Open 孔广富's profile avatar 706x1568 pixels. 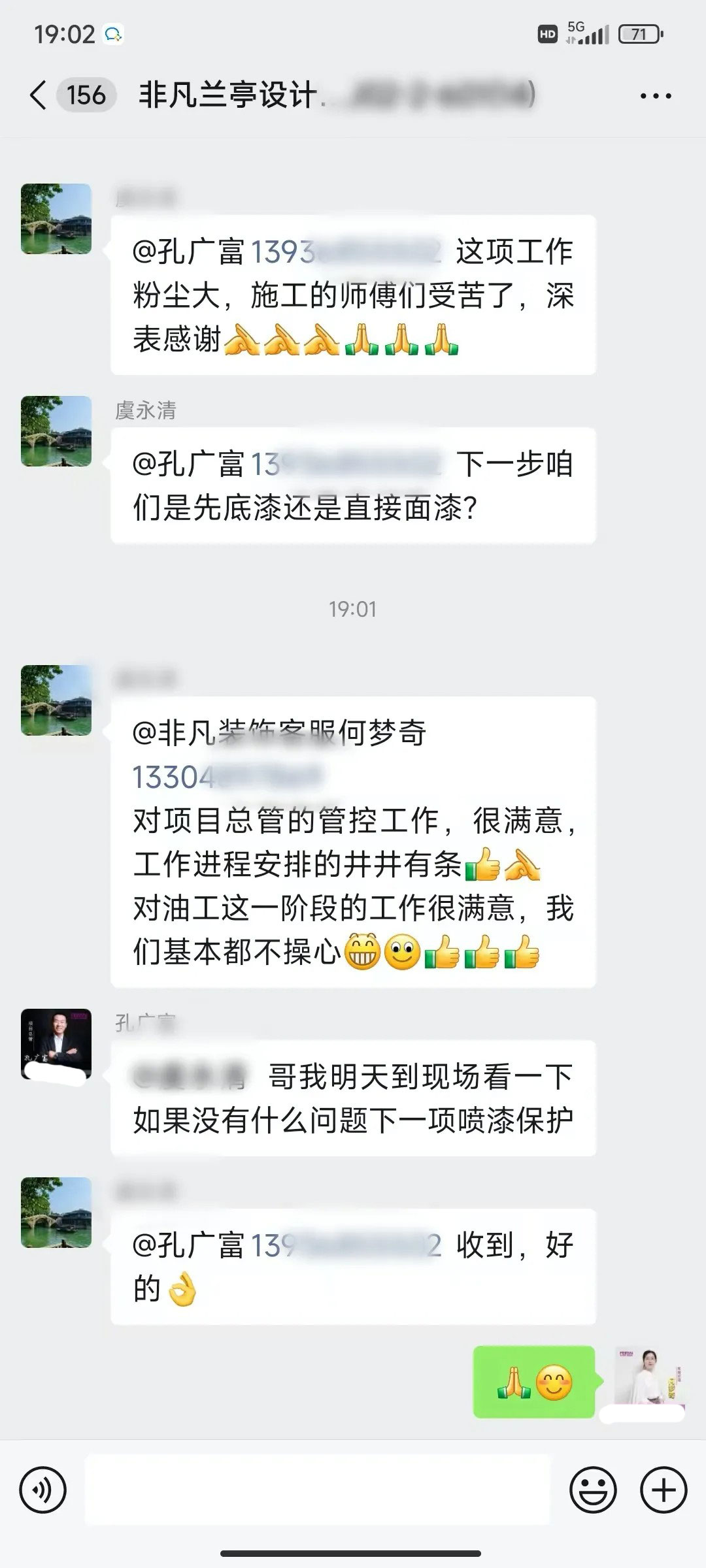[56, 1043]
